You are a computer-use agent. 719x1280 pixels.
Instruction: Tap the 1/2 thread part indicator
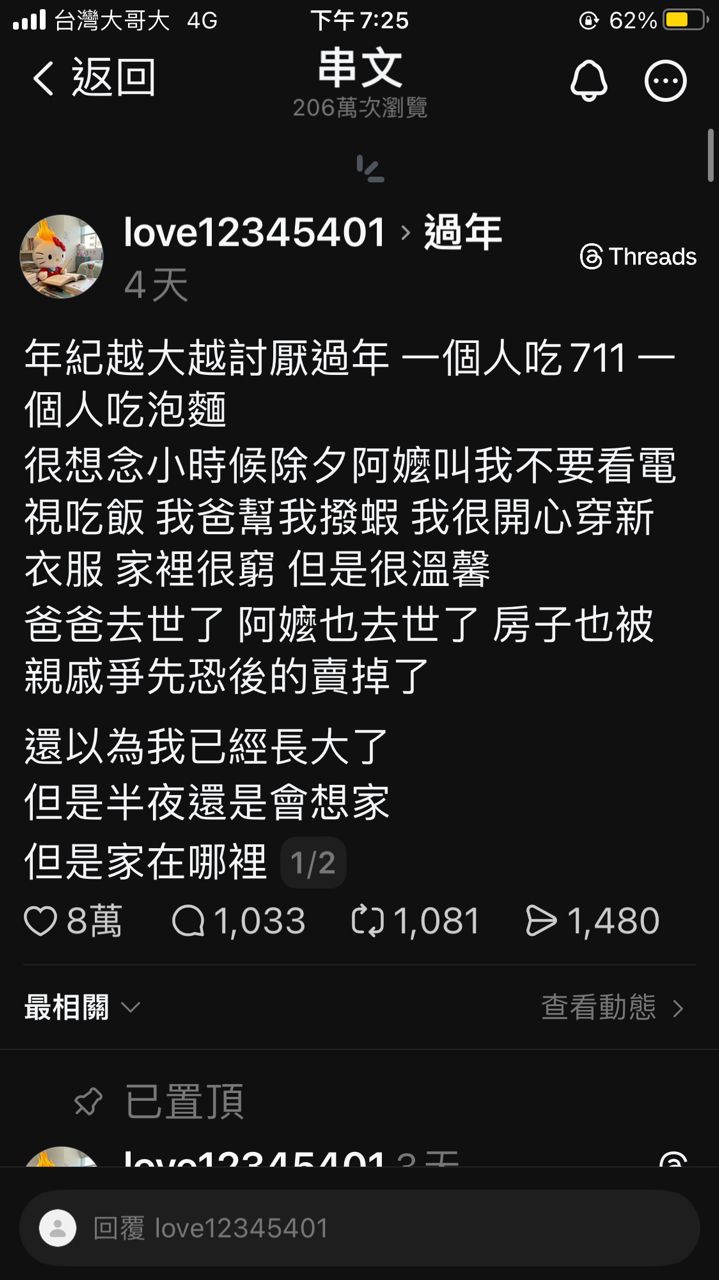pos(313,863)
